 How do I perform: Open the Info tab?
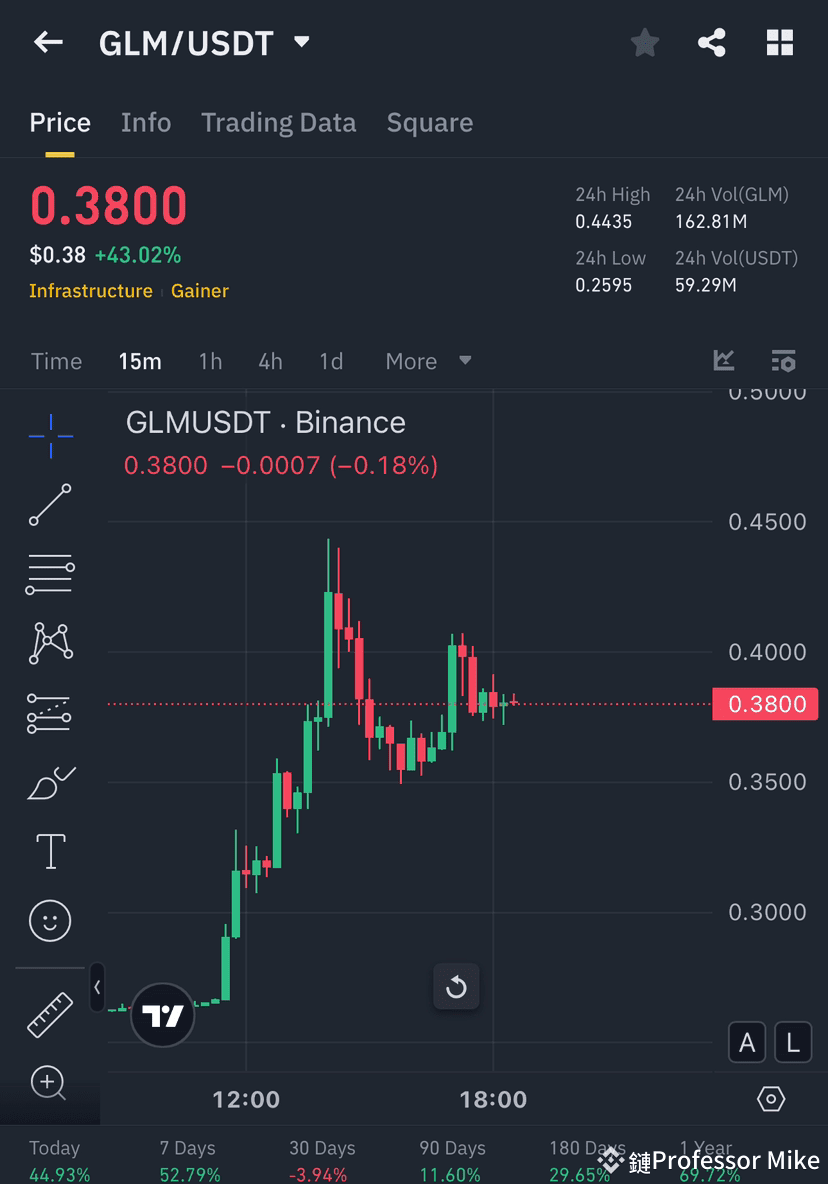(x=145, y=122)
